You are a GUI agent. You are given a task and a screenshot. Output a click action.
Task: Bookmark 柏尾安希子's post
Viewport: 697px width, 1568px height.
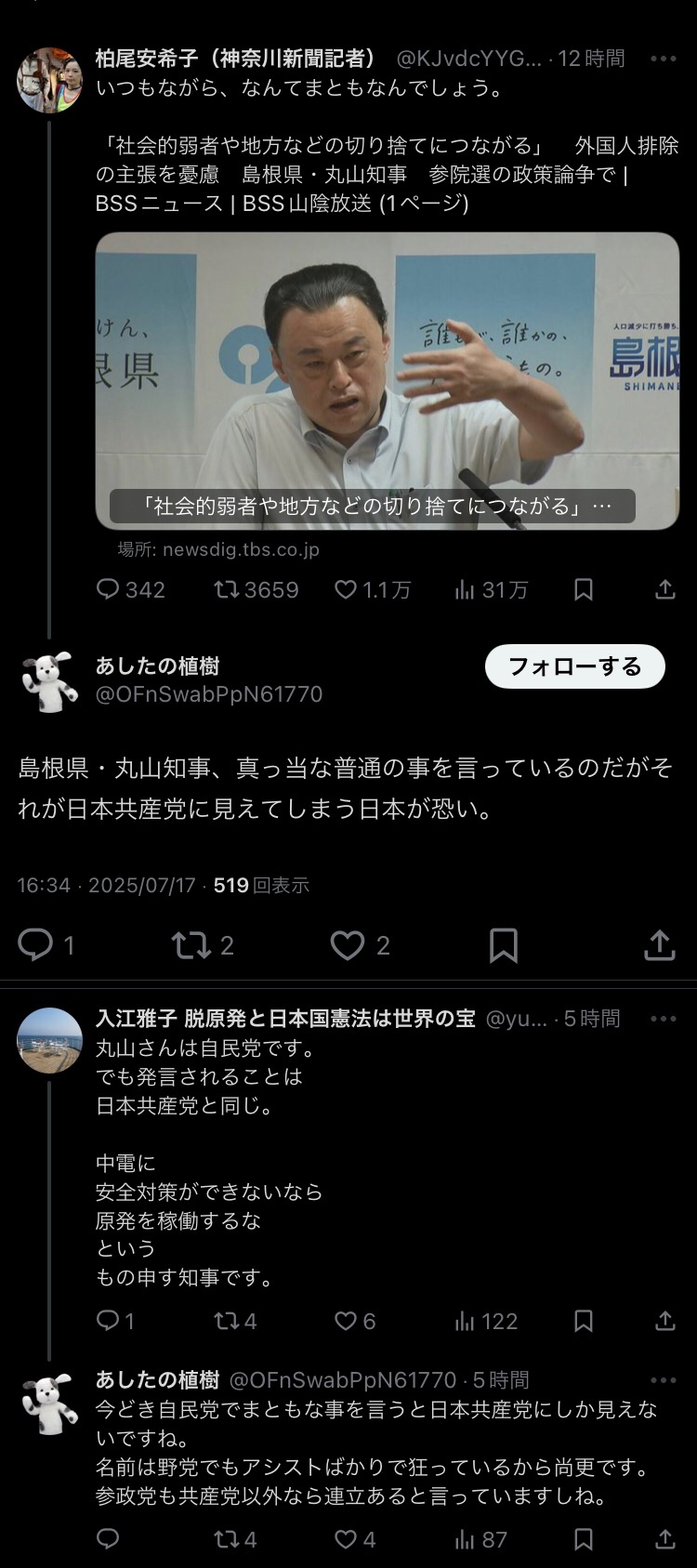point(584,589)
